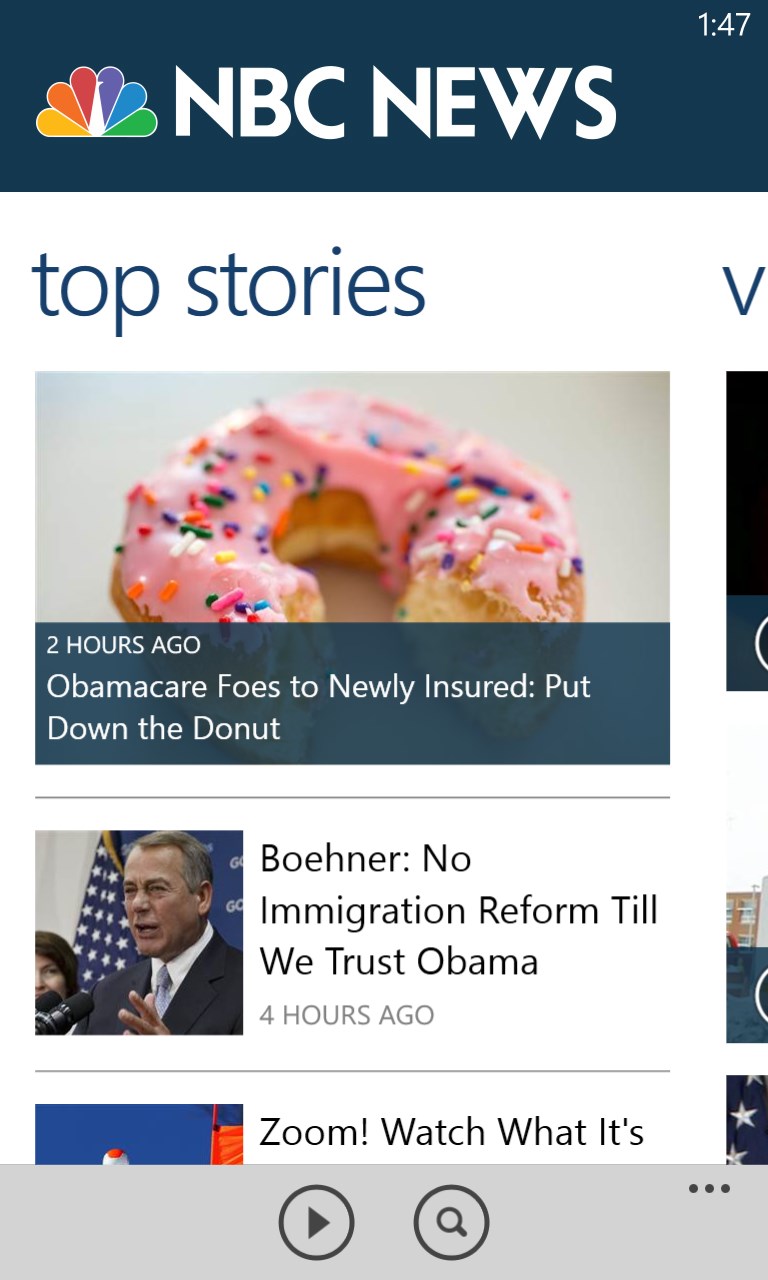This screenshot has width=768, height=1280.
Task: Expand the three-dot more menu
Action: tap(709, 1189)
